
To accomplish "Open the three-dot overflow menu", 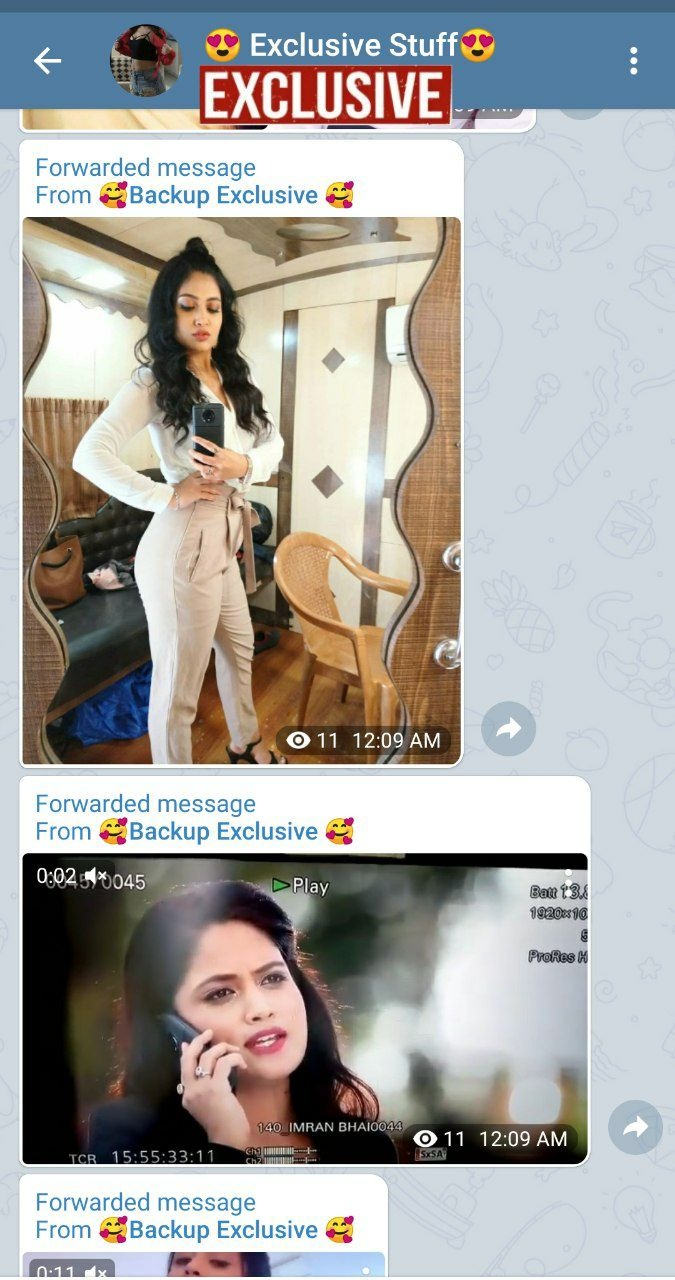I will coord(633,61).
